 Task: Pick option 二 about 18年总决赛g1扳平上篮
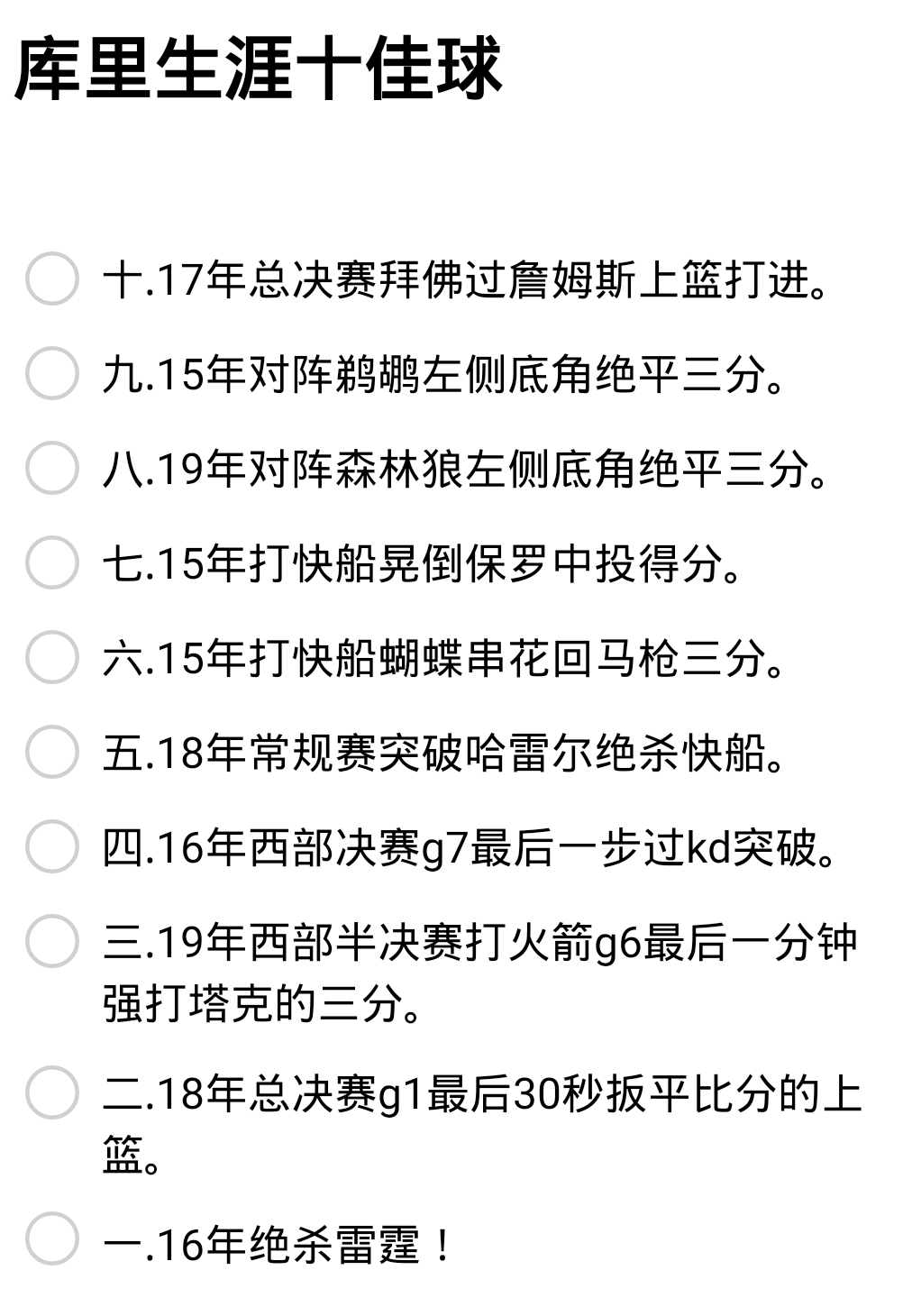52,1092
